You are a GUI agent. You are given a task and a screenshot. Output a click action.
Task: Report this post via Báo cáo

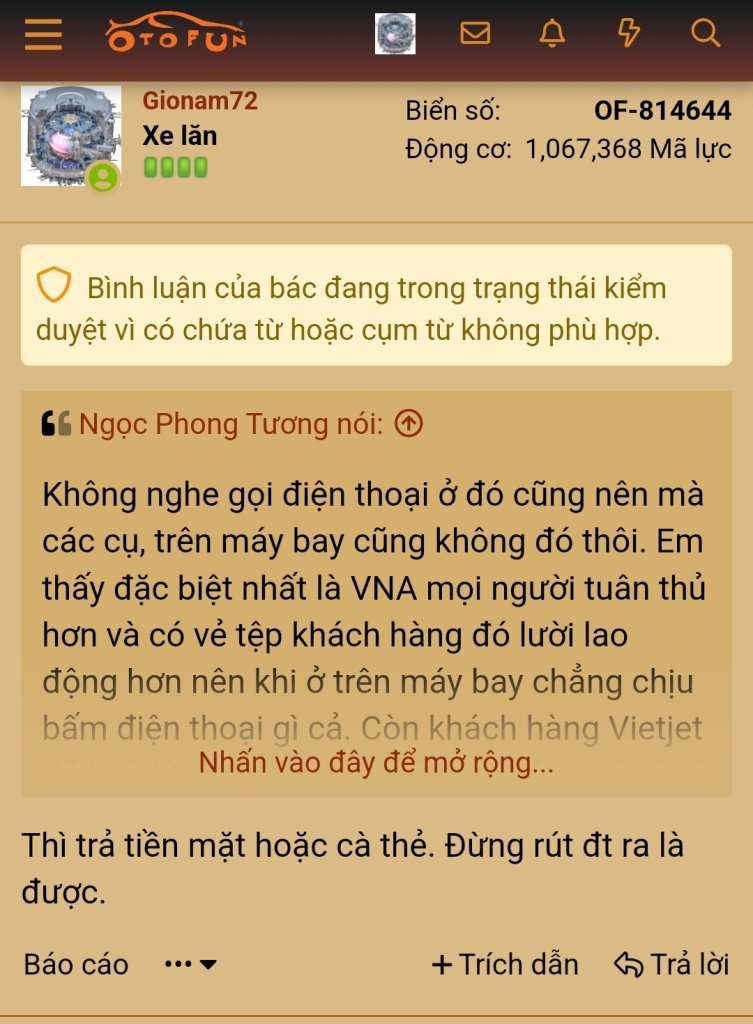[x=76, y=964]
